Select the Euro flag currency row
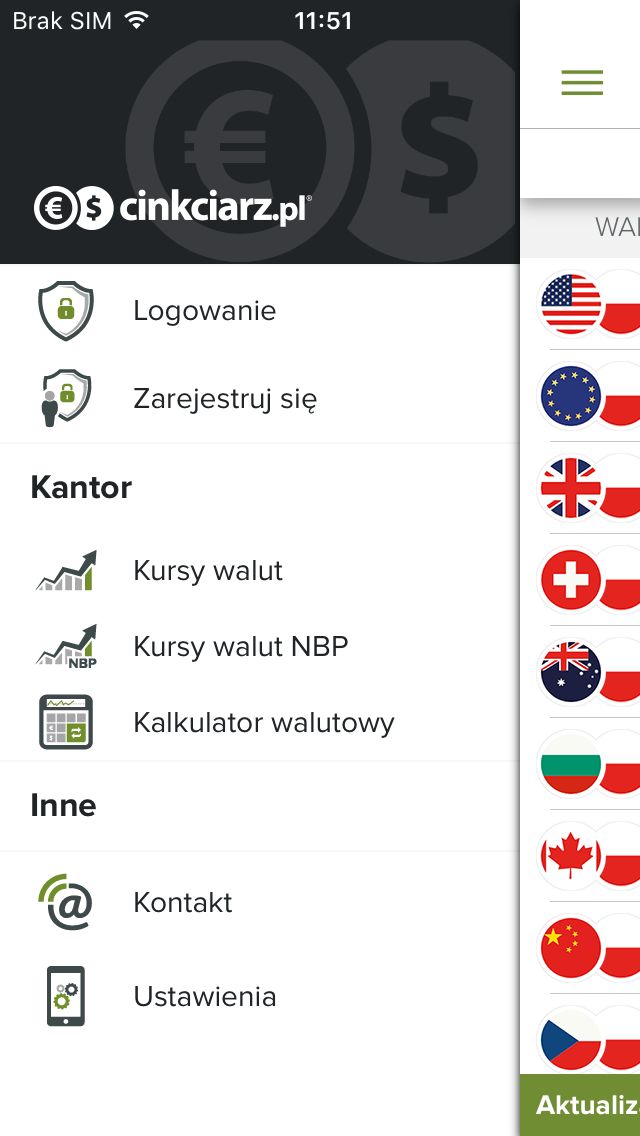 pos(581,396)
